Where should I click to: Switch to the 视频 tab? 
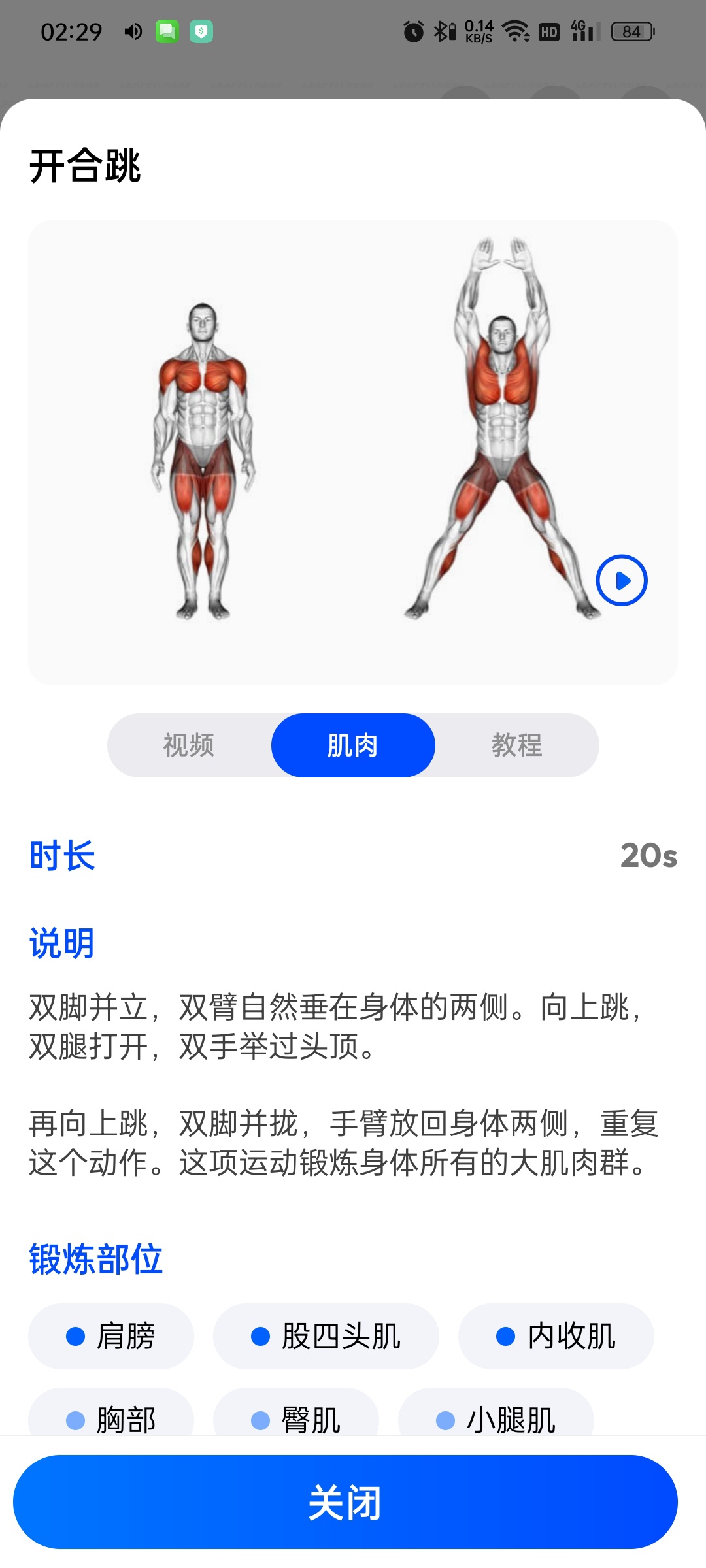tap(189, 745)
